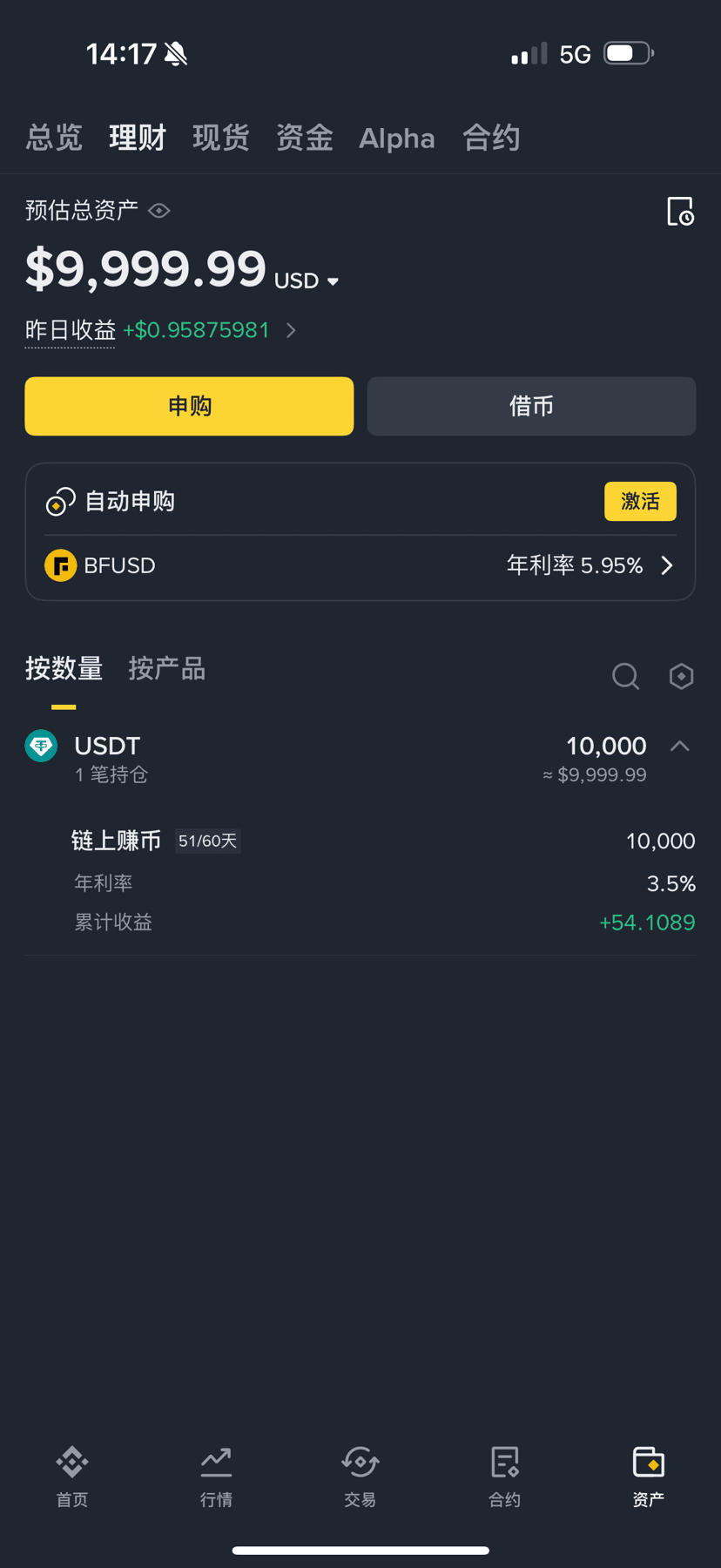Switch to the 资金 tab
This screenshot has width=721, height=1568.
(304, 138)
